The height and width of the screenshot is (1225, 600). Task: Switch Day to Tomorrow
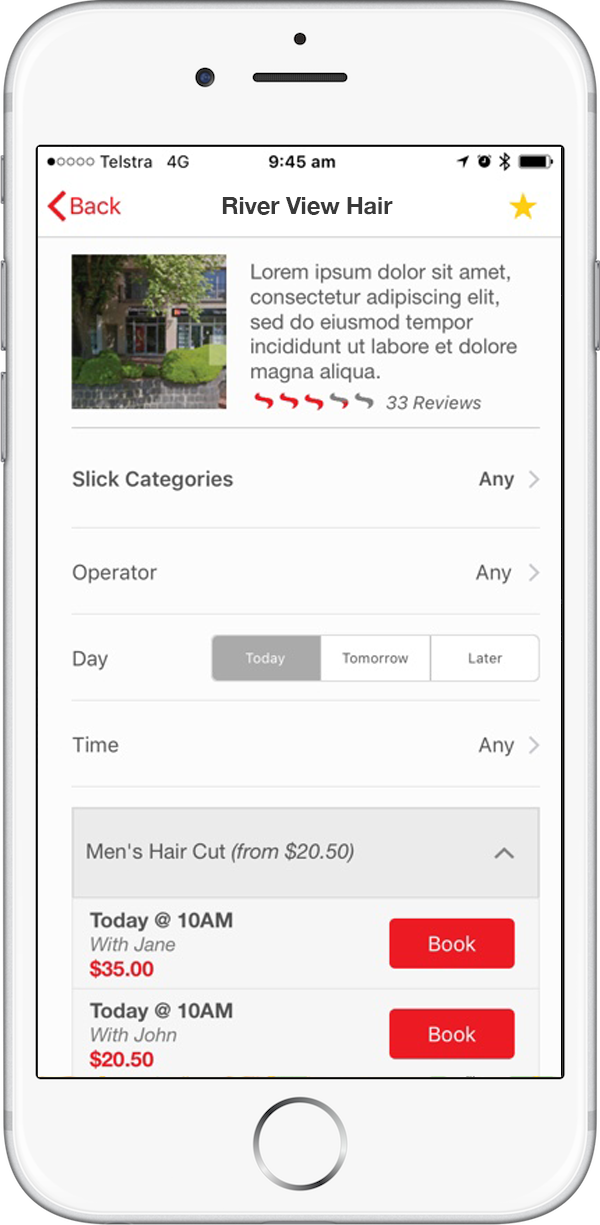[x=375, y=658]
